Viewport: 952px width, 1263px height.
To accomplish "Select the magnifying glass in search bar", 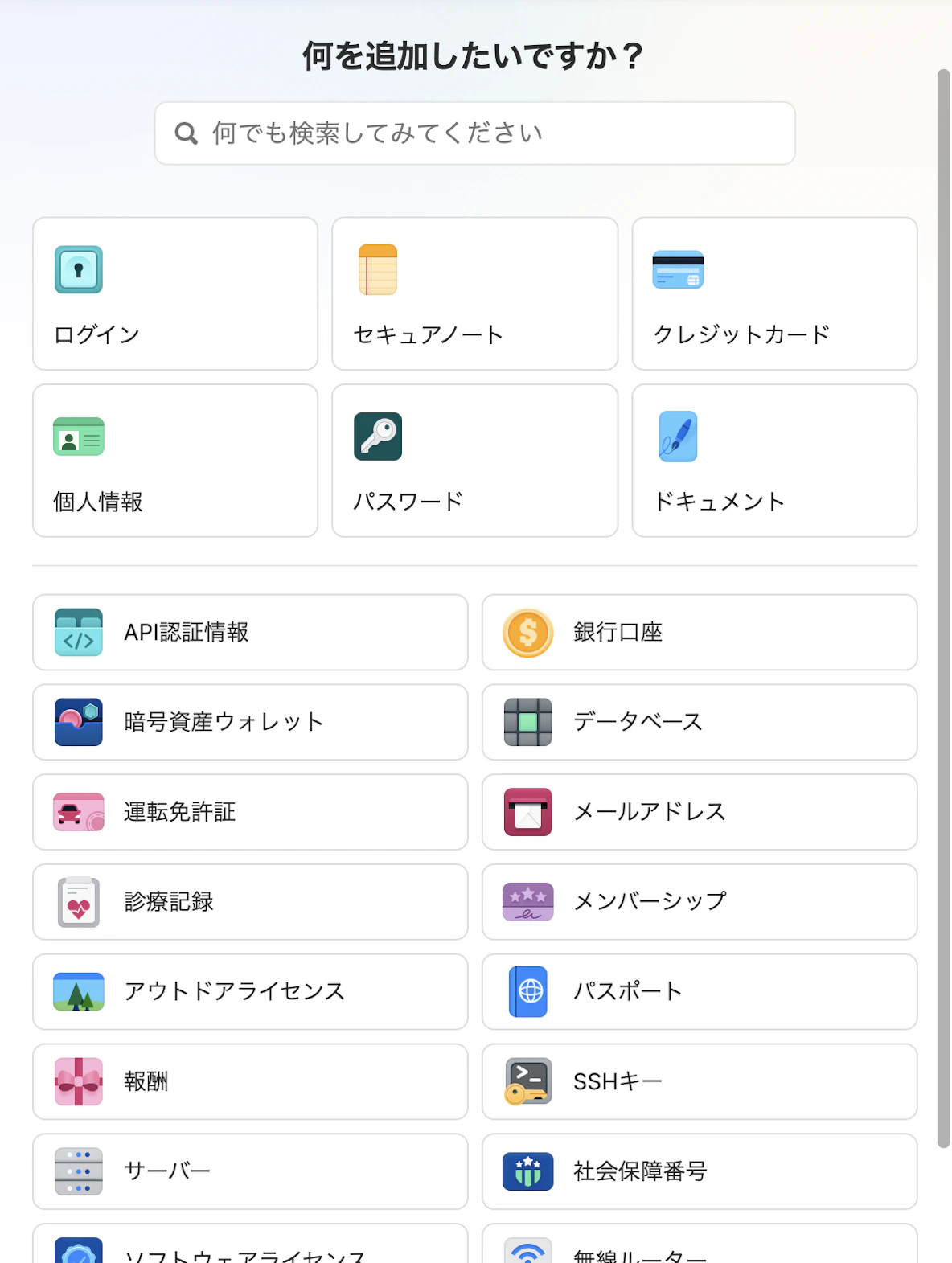I will click(187, 133).
